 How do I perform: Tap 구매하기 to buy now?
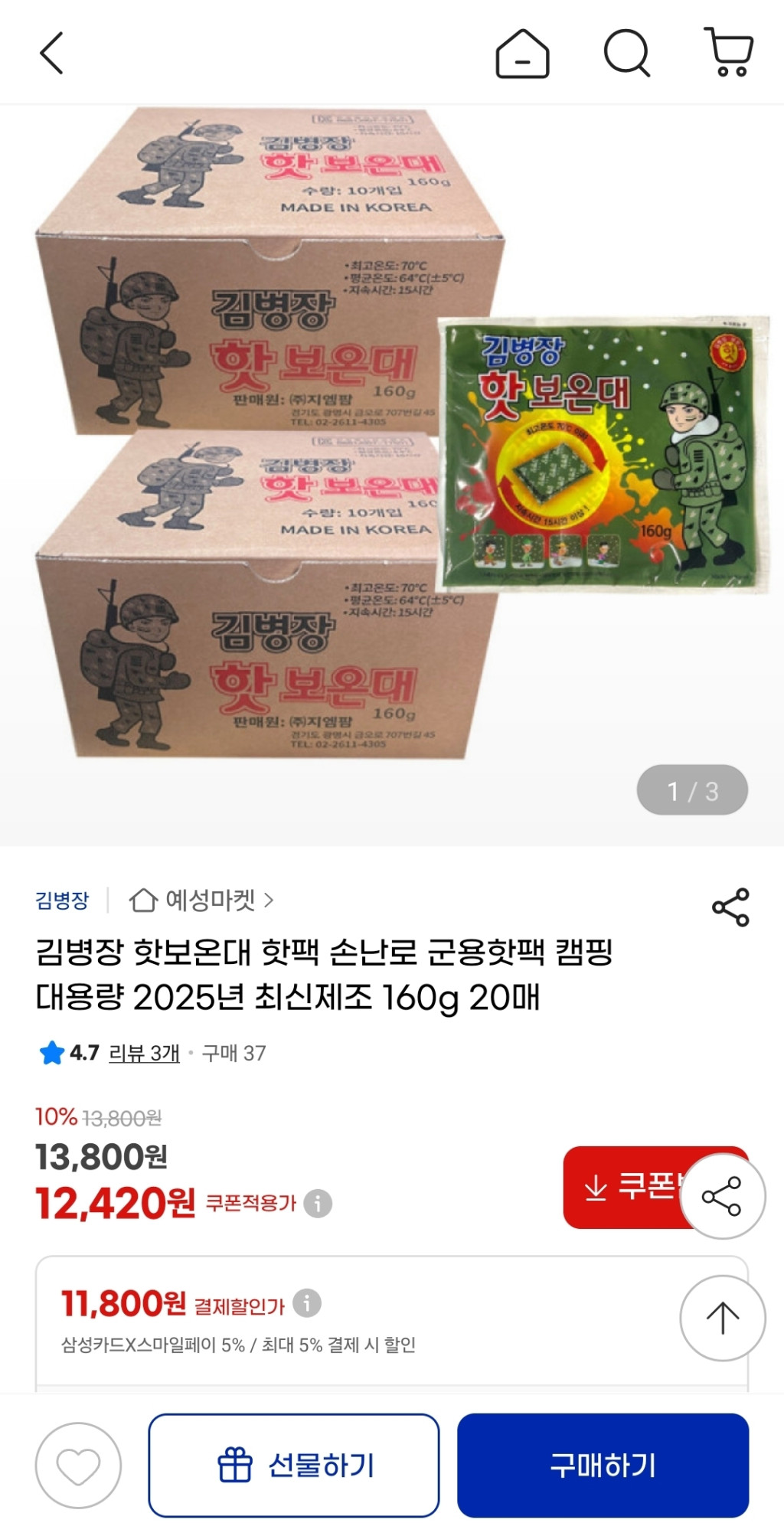click(x=603, y=1466)
